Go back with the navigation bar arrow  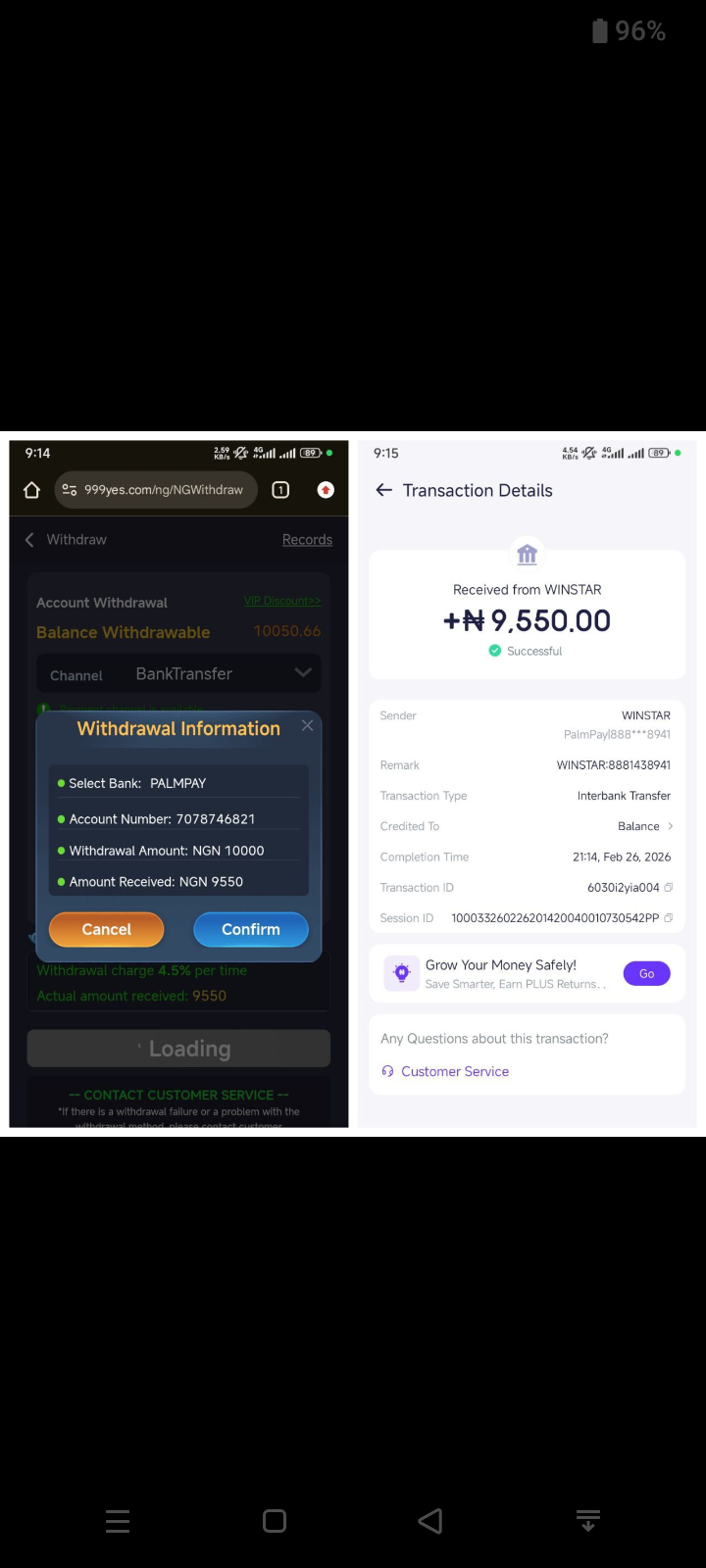(x=430, y=1520)
